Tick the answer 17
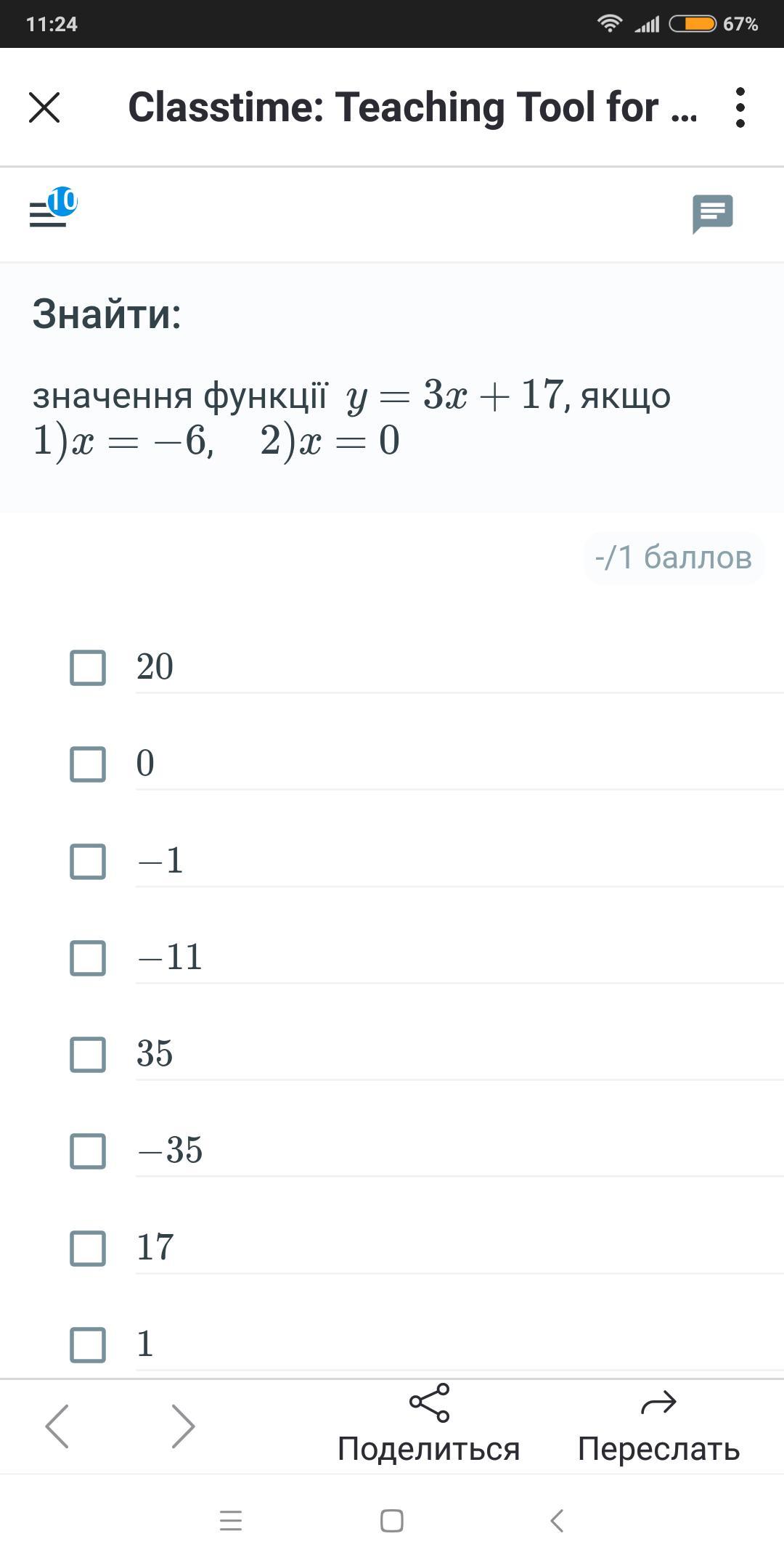Viewport: 784px width, 1568px height. (88, 1248)
